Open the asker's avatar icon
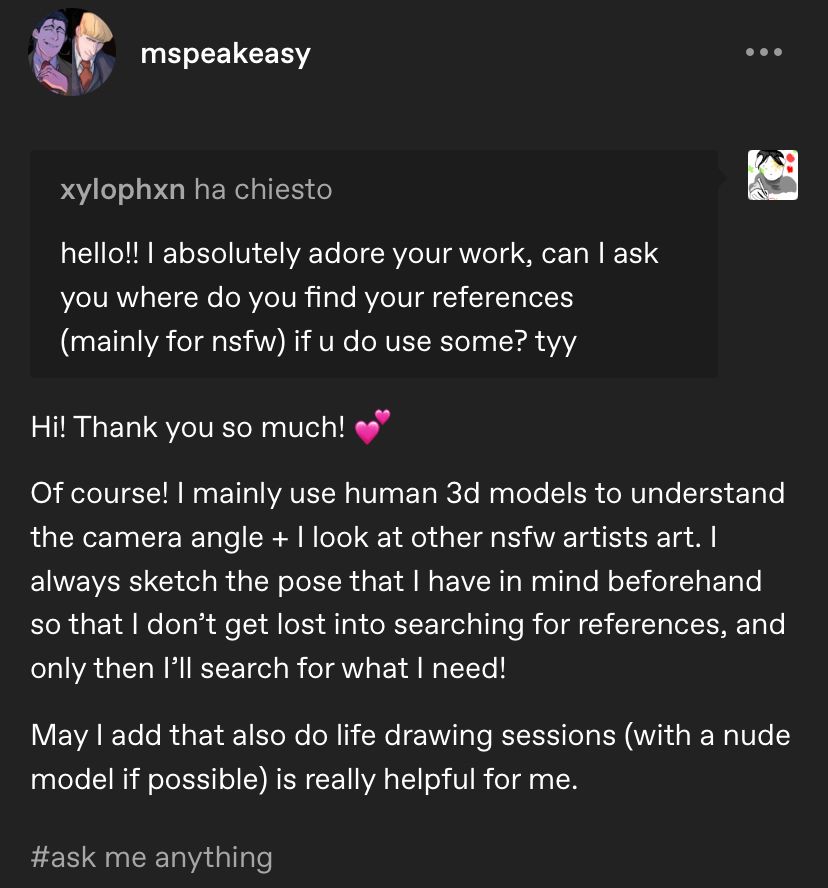The image size is (828, 888). click(x=772, y=175)
